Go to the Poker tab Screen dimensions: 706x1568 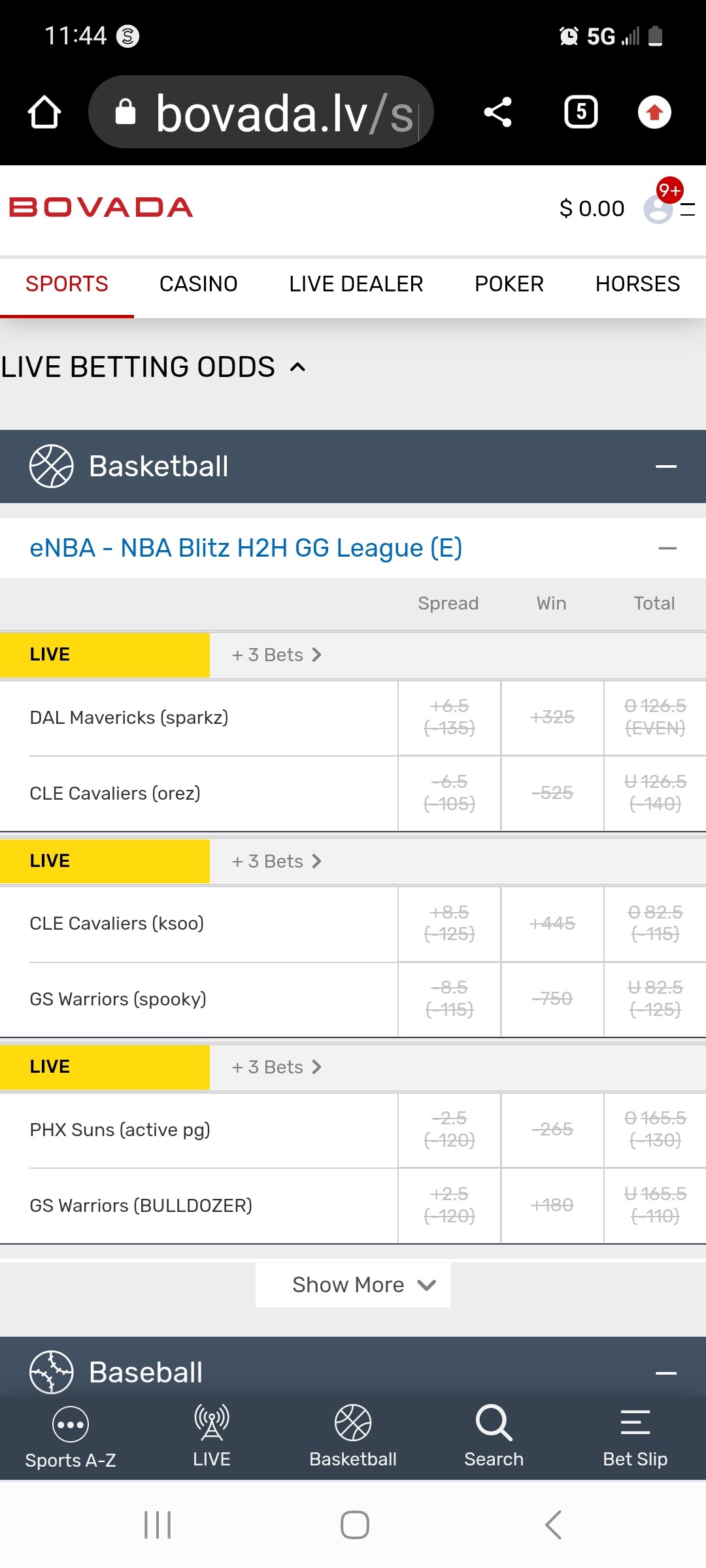tap(509, 284)
